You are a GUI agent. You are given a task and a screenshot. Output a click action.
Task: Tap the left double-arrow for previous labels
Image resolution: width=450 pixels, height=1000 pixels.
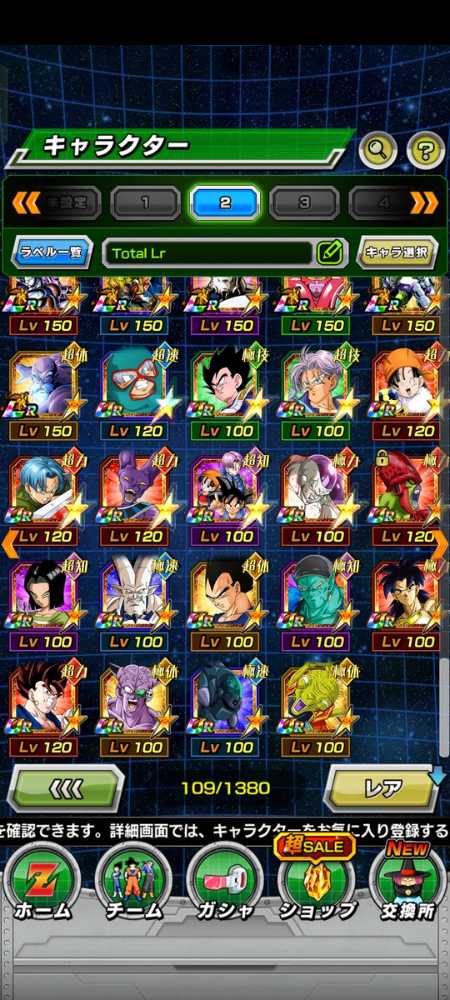[x=26, y=203]
